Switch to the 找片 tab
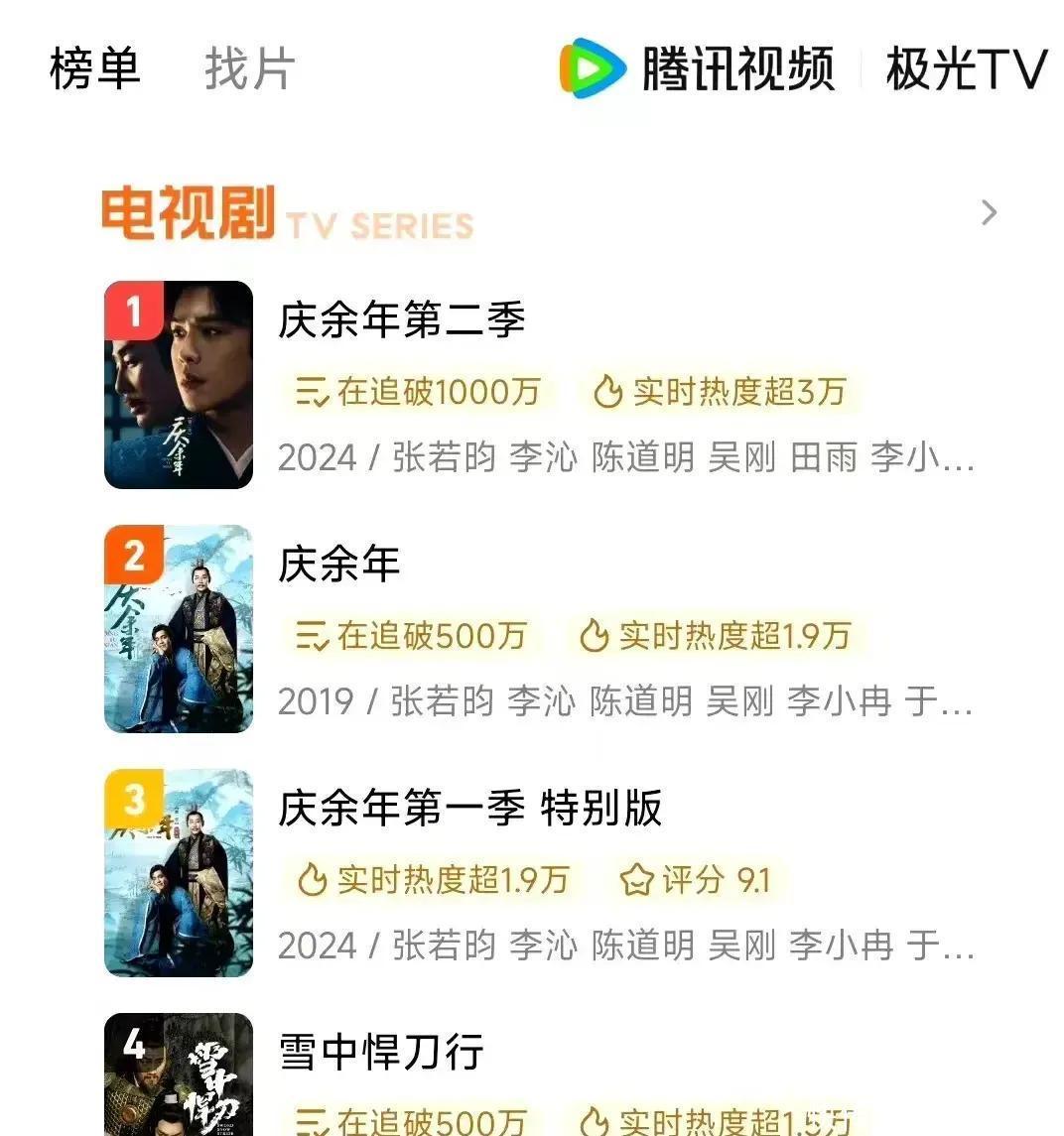This screenshot has width=1064, height=1136. click(x=249, y=69)
